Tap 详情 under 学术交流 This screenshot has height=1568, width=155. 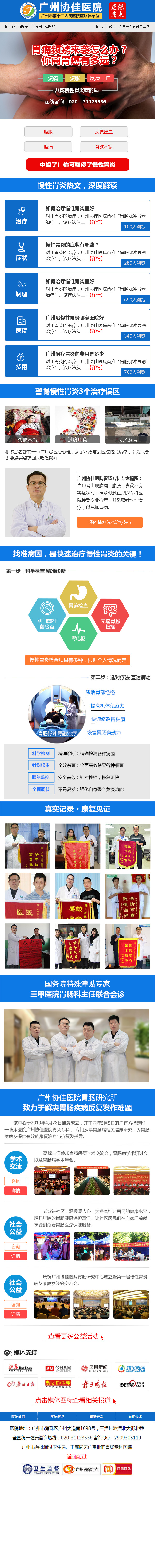(16, 1191)
